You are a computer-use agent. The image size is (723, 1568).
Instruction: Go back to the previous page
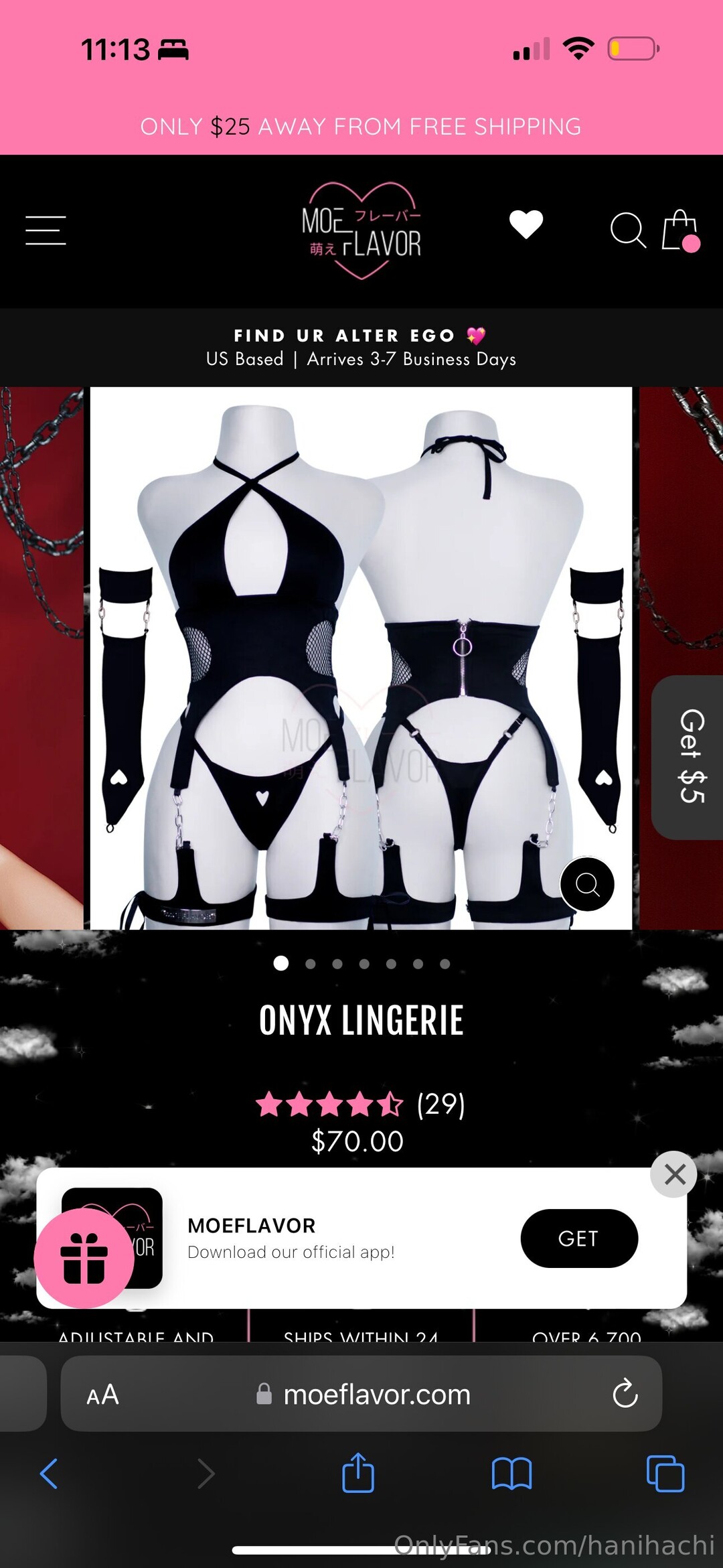tap(49, 1474)
